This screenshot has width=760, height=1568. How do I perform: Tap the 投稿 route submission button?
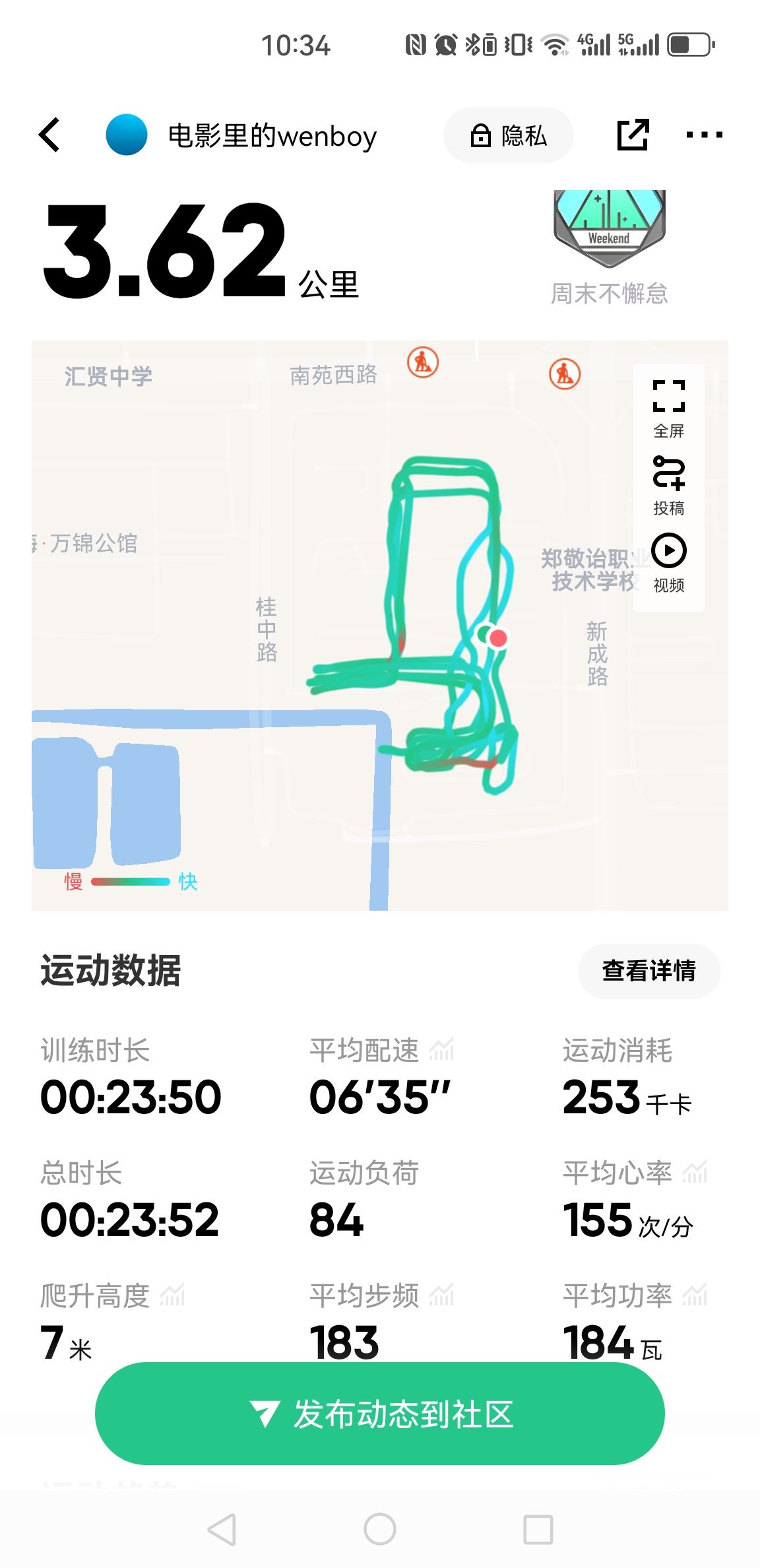669,486
